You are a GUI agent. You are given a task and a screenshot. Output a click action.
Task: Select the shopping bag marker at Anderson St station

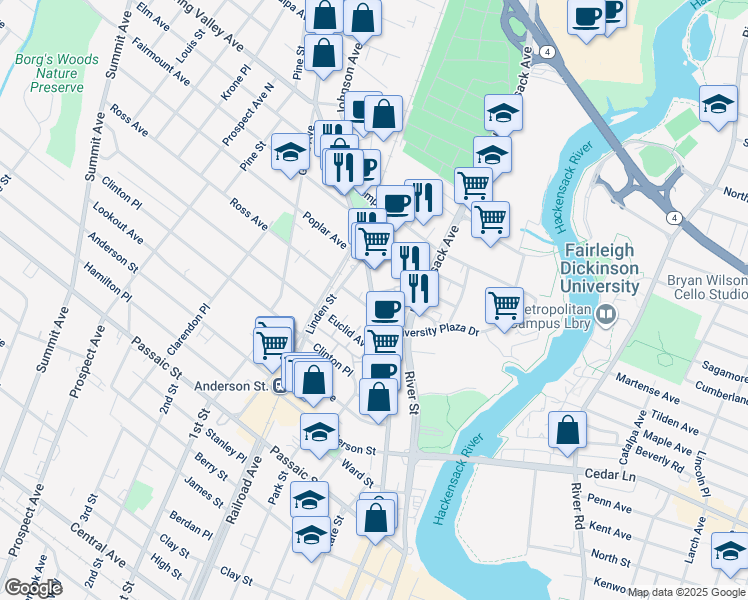(x=314, y=378)
